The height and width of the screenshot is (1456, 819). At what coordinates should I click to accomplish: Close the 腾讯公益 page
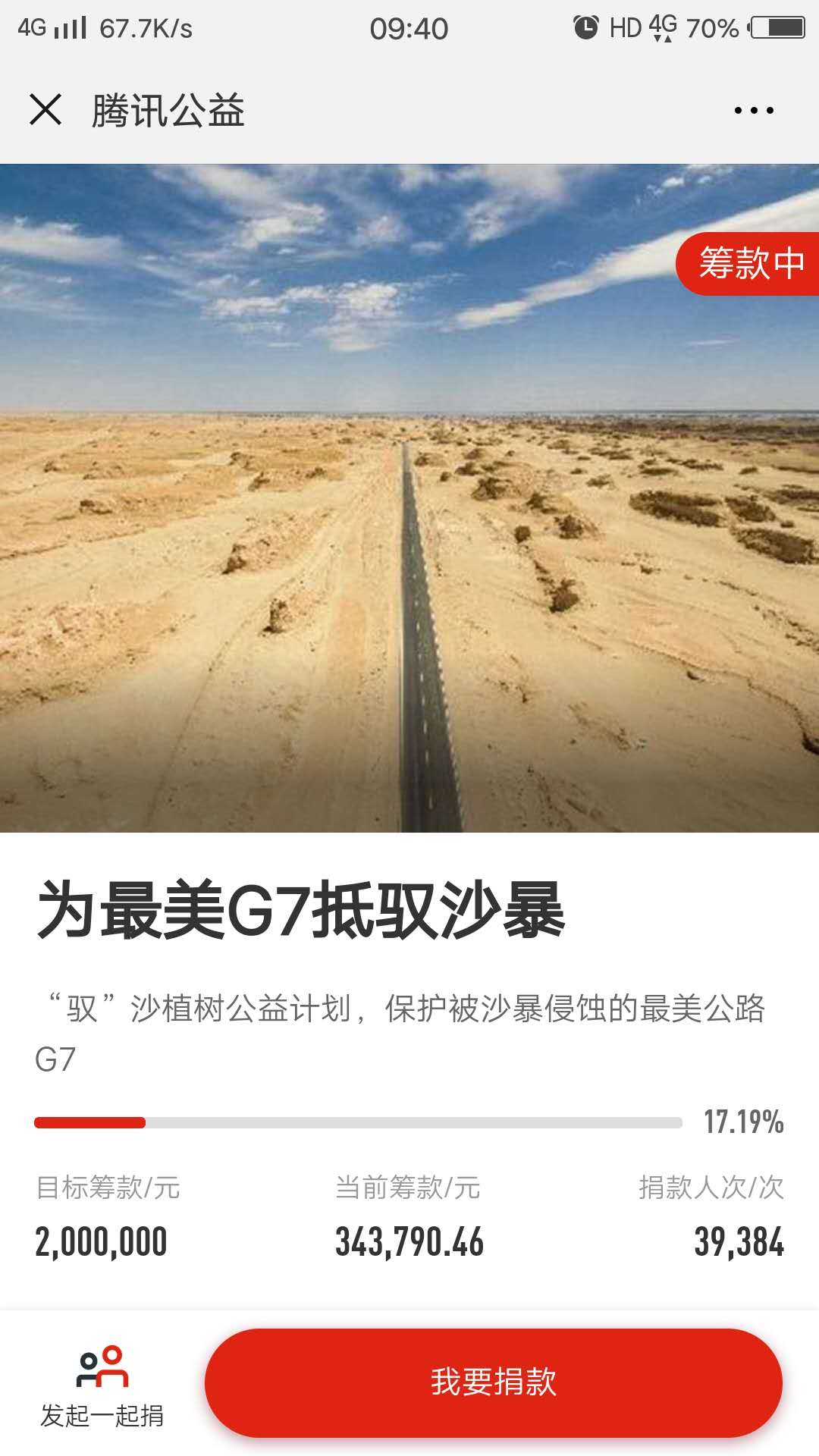(x=45, y=109)
